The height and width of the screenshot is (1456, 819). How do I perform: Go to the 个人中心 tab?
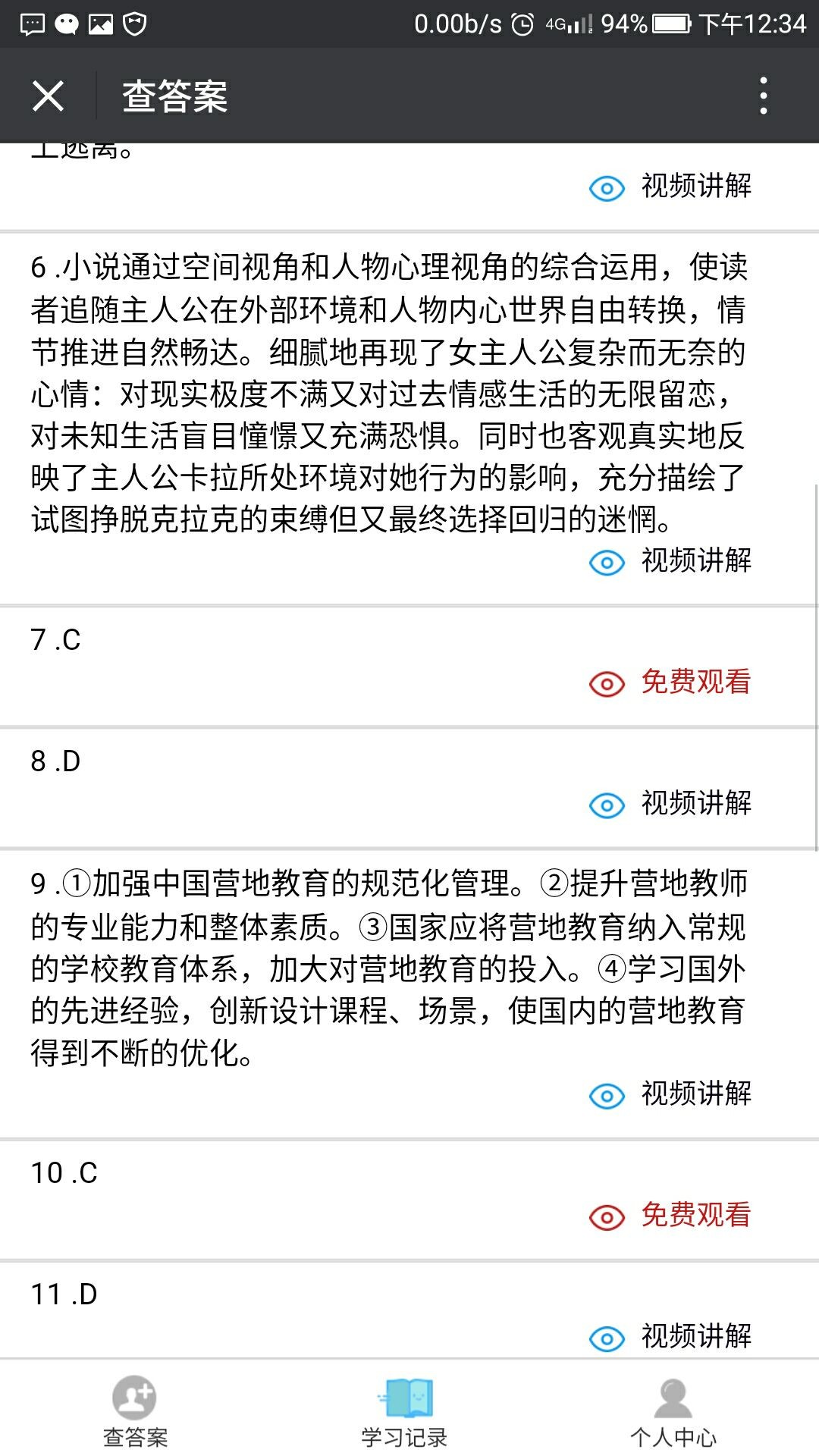(673, 1410)
